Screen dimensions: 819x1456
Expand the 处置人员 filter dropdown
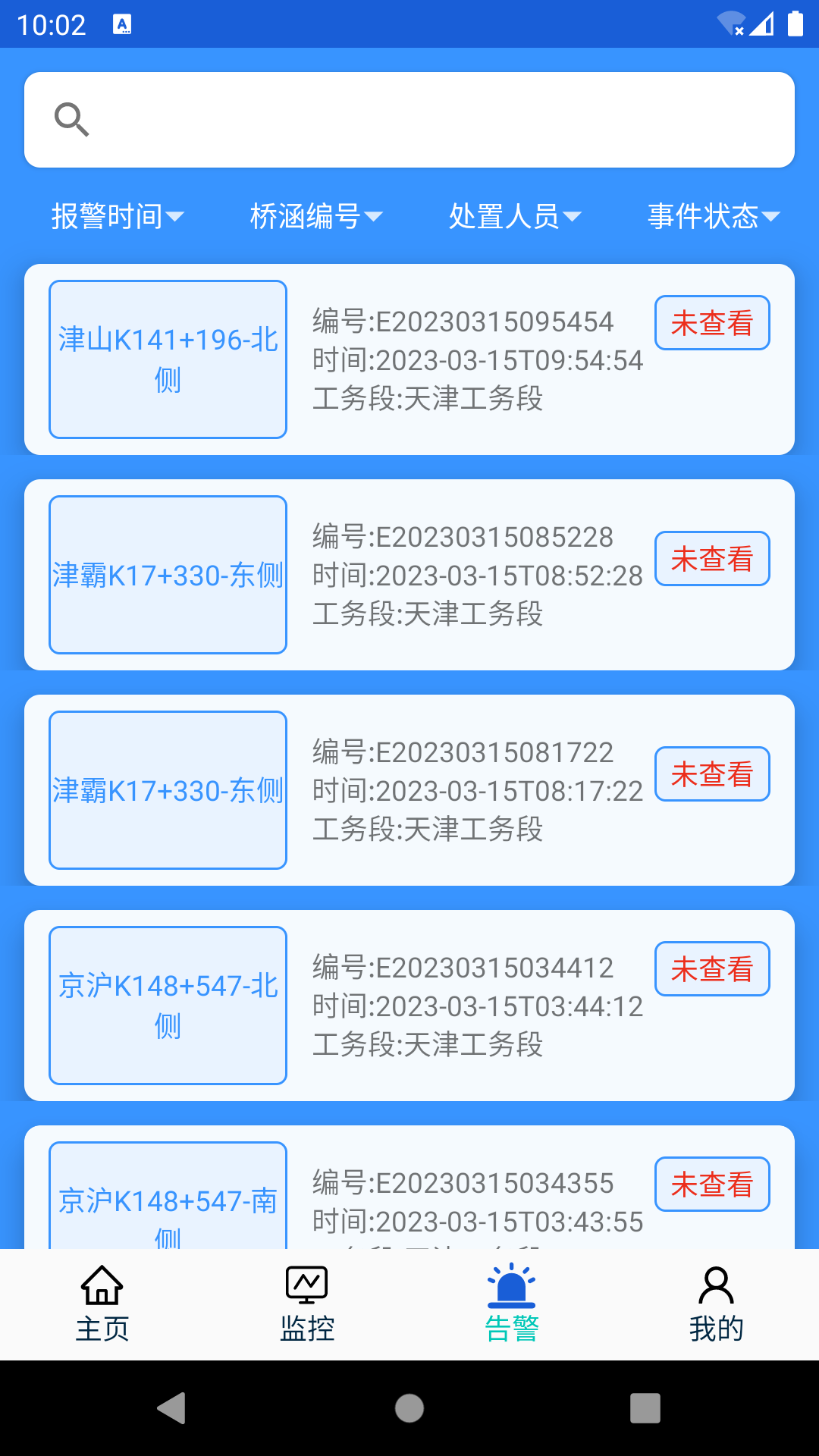(515, 217)
